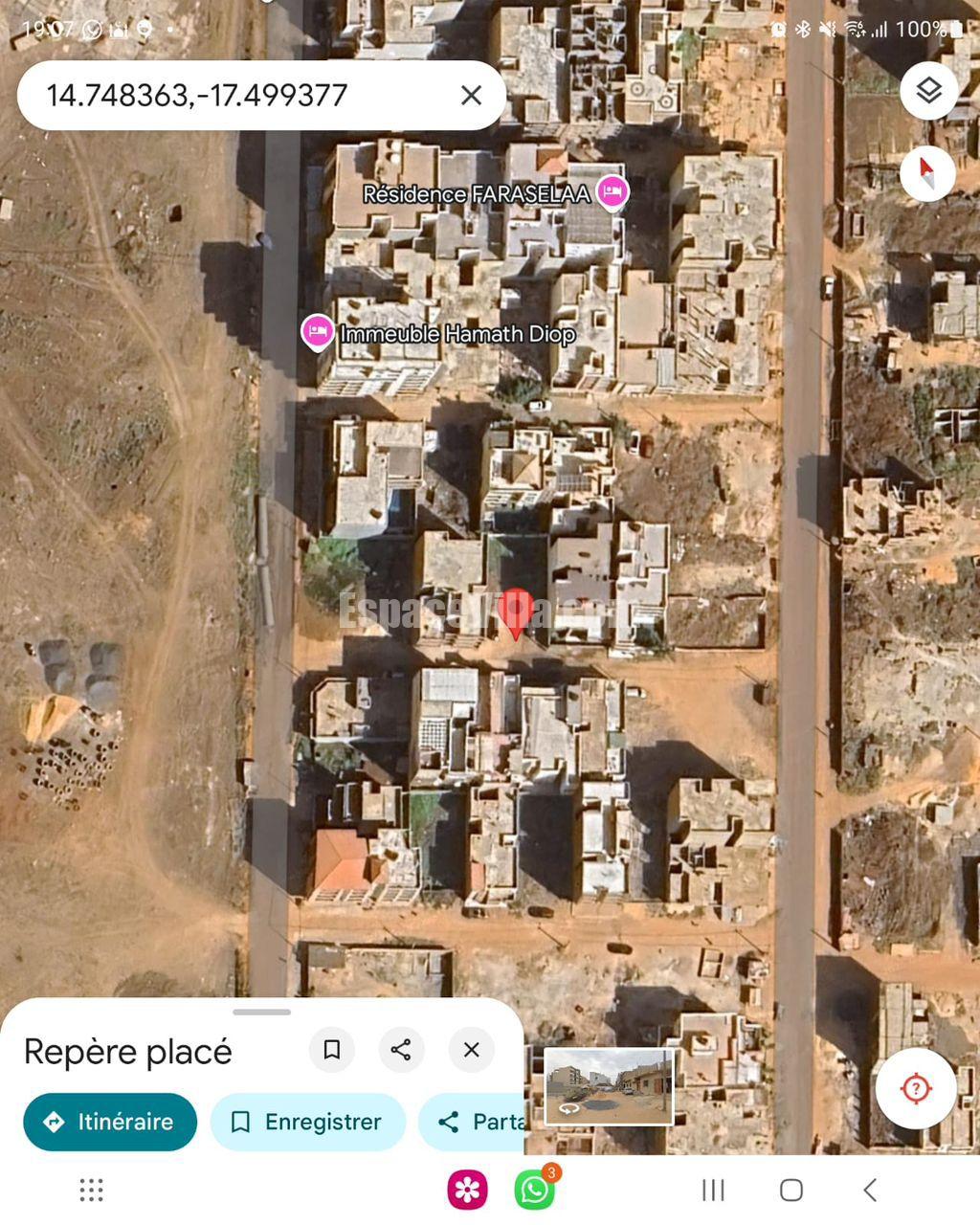This screenshot has height=1225, width=980.
Task: Tap the coordinates search field
Action: 239,96
